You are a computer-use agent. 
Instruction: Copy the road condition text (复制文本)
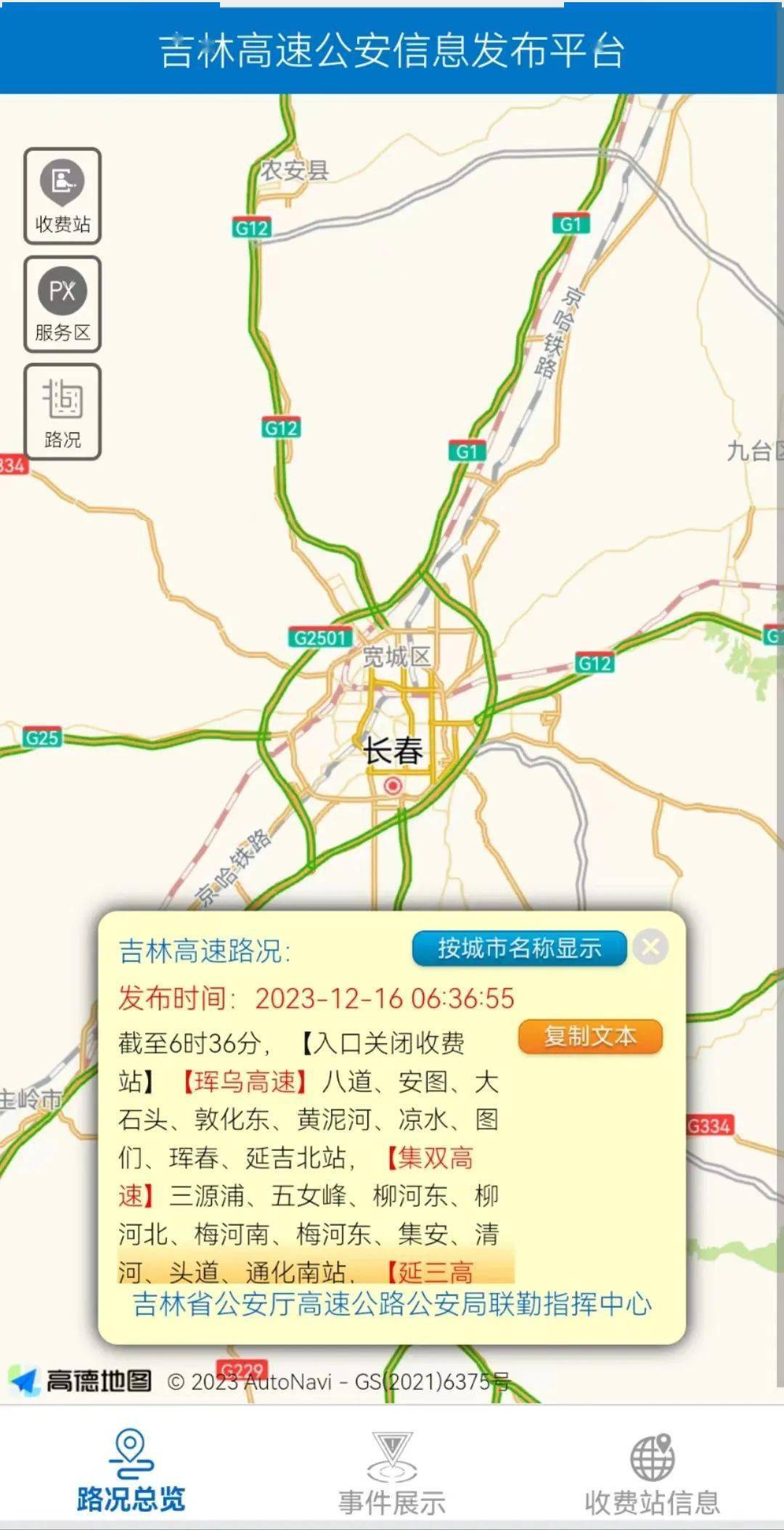click(x=590, y=1036)
